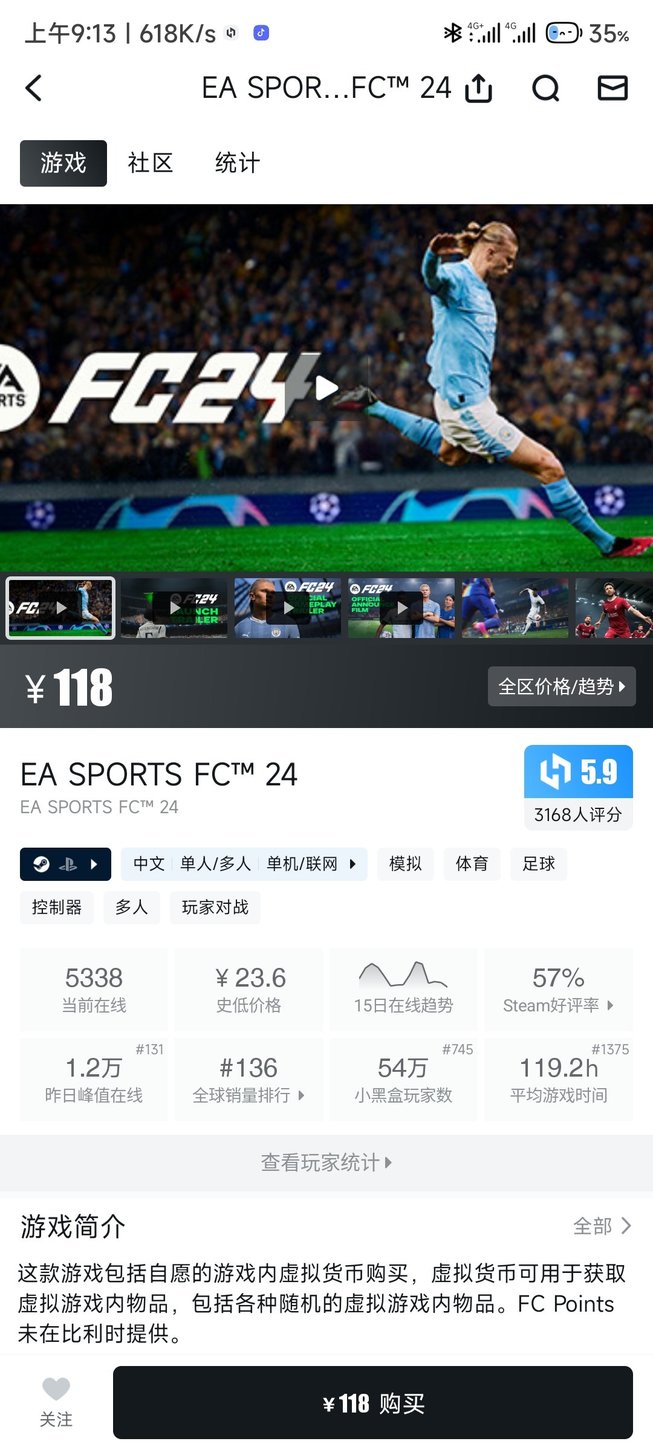Tap the 模拟 tag

click(405, 864)
